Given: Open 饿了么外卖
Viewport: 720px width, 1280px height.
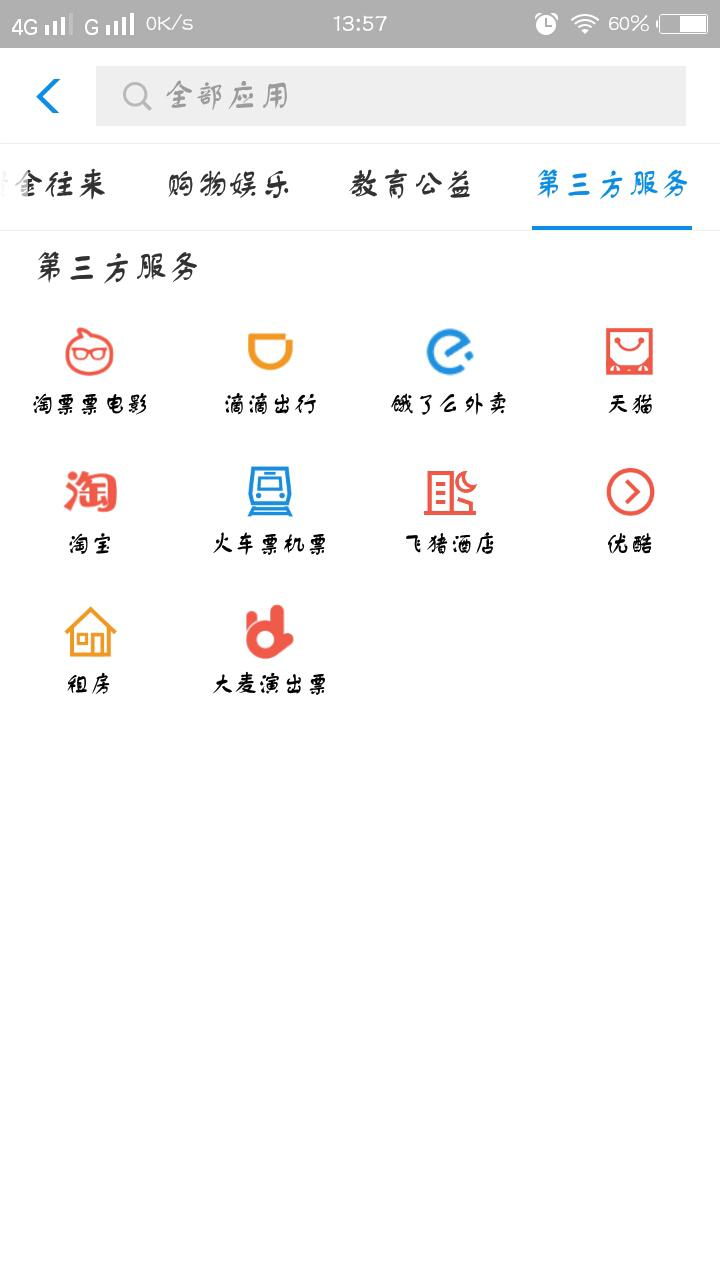Looking at the screenshot, I should pos(450,370).
